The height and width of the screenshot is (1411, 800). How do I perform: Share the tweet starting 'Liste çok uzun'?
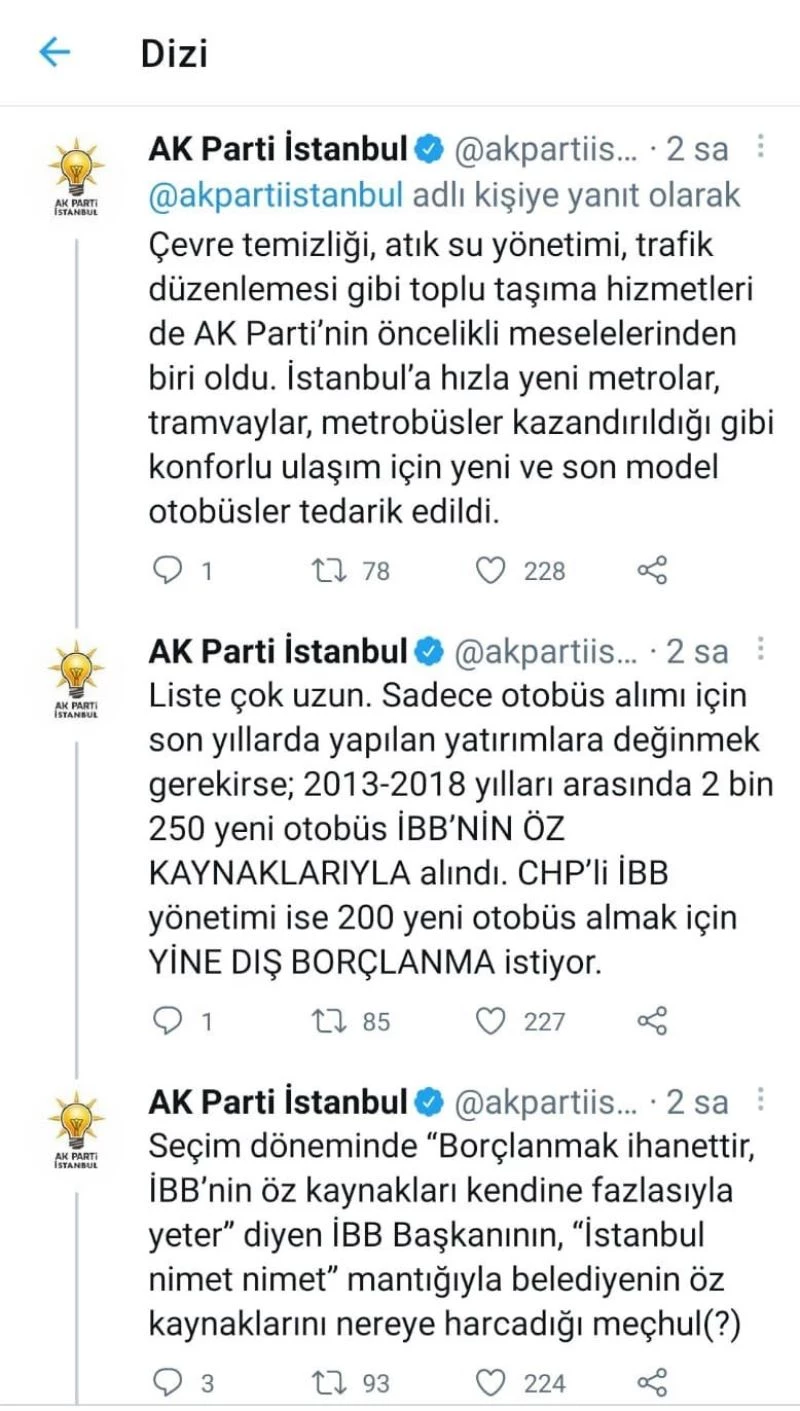point(652,1021)
